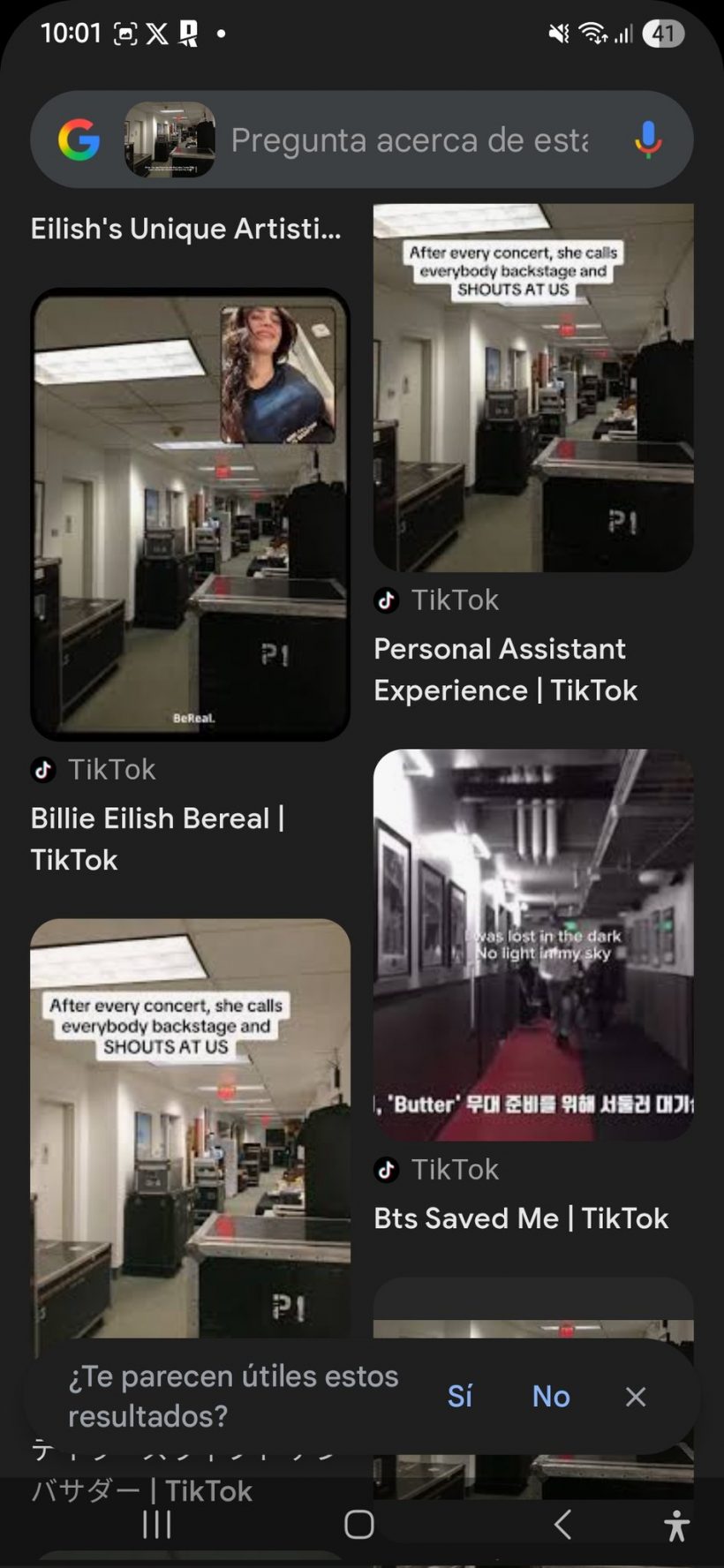The height and width of the screenshot is (1568, 724).
Task: Tap the Google logo in the search bar
Action: 79,139
